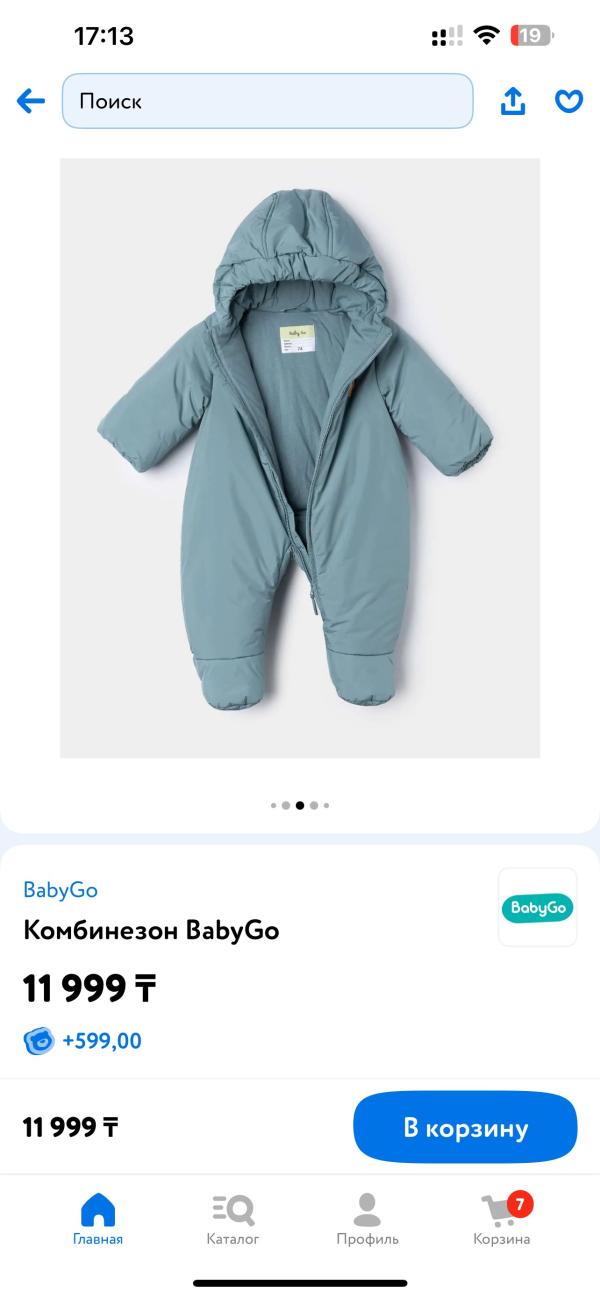Go back using the arrow icon
Image resolution: width=600 pixels, height=1297 pixels.
(31, 101)
